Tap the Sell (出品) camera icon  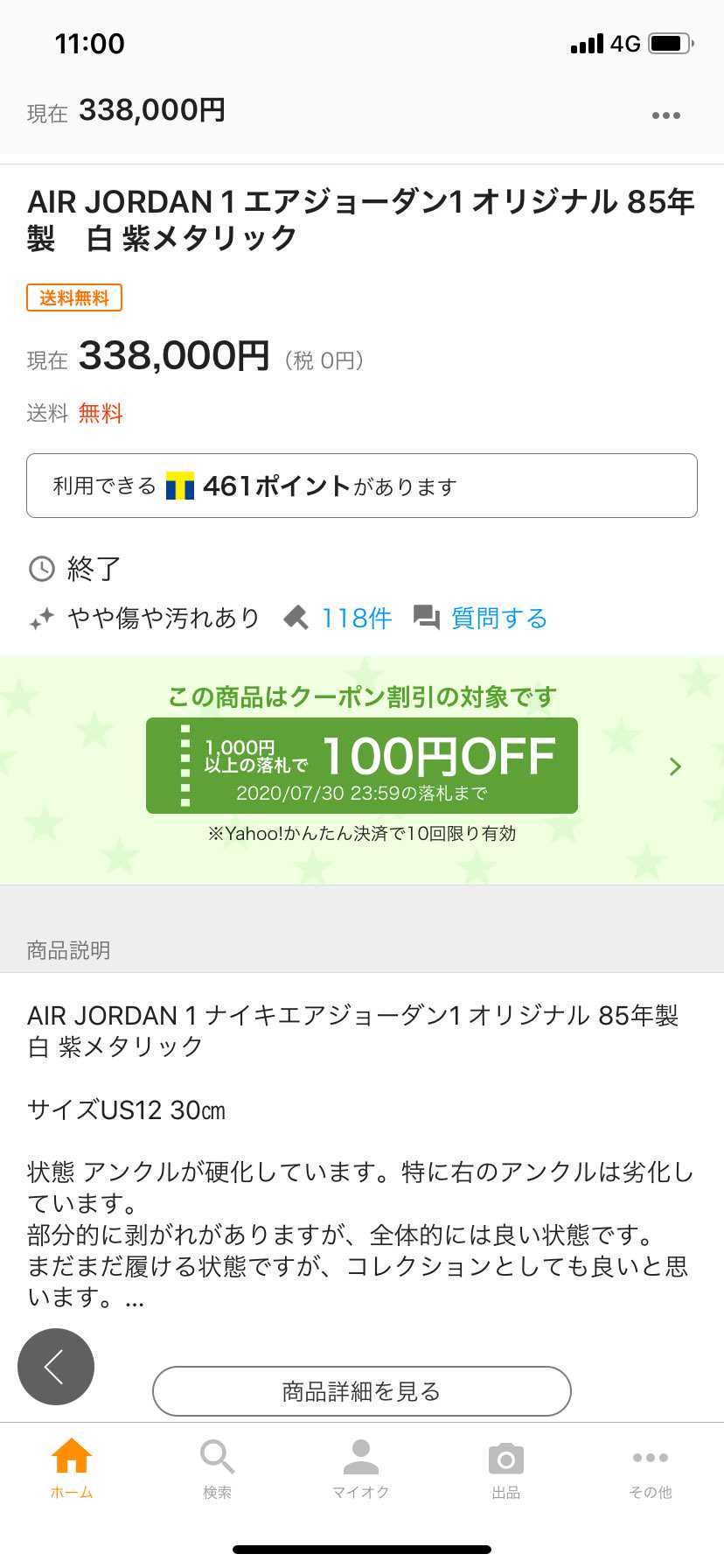point(506,1457)
